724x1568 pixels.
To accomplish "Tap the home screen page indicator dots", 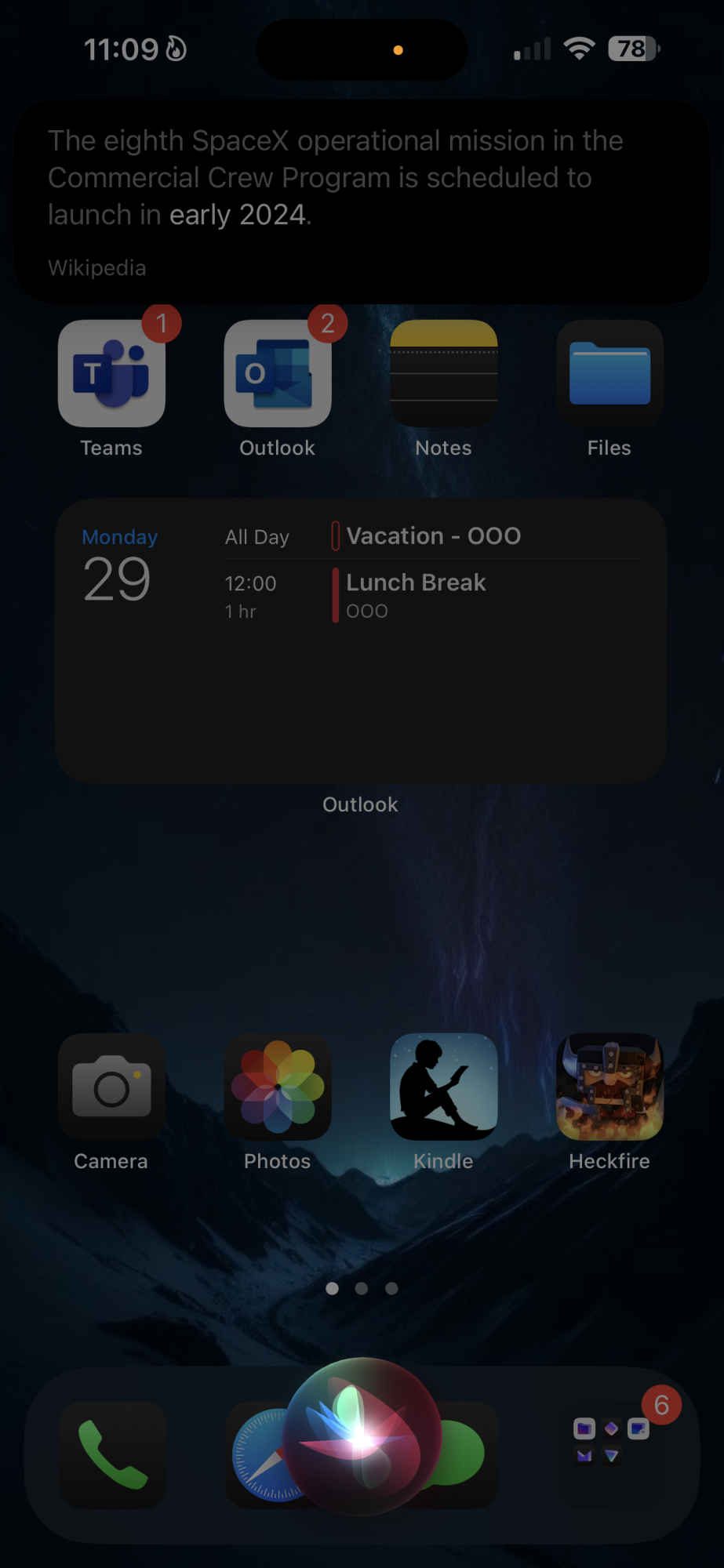I will [362, 1288].
